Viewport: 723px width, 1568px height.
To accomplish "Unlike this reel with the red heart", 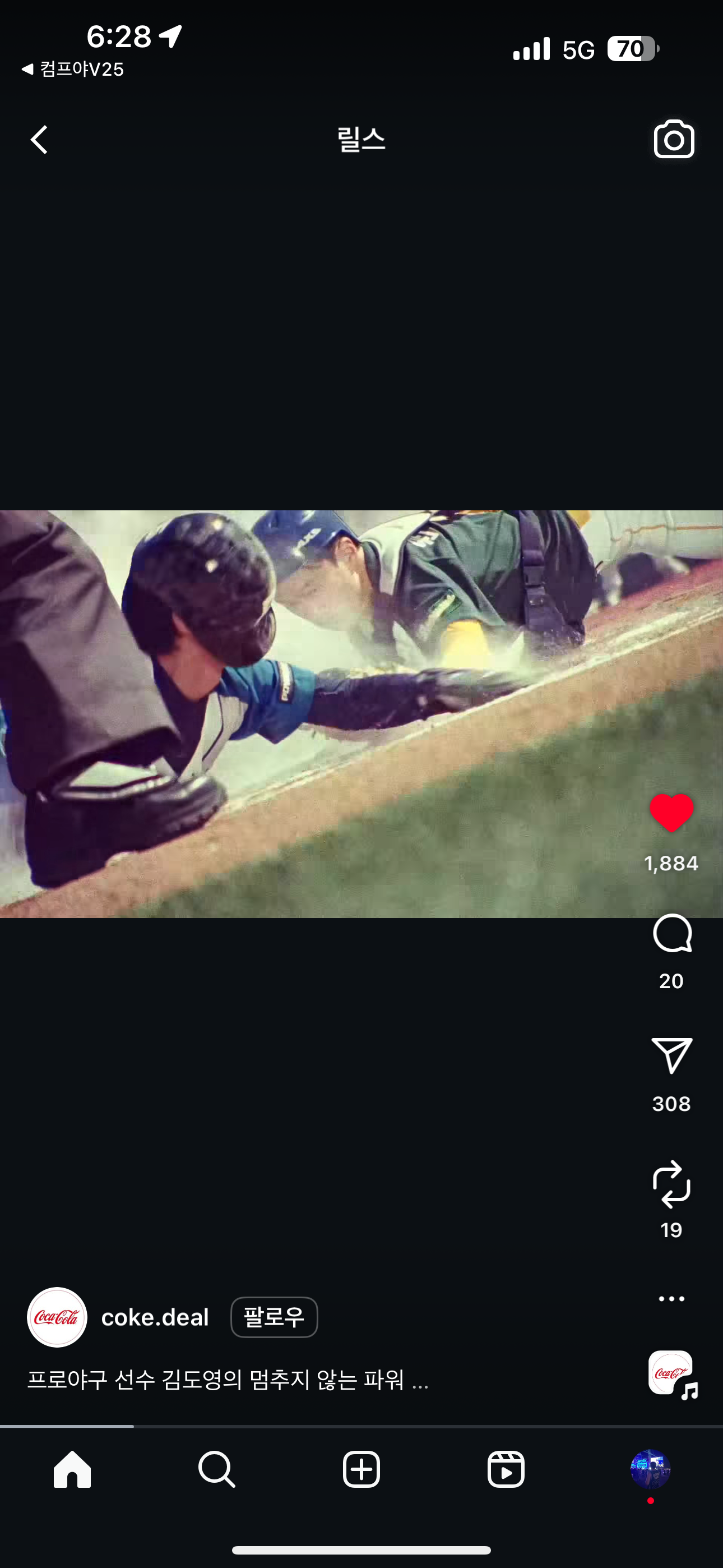I will pos(671,813).
